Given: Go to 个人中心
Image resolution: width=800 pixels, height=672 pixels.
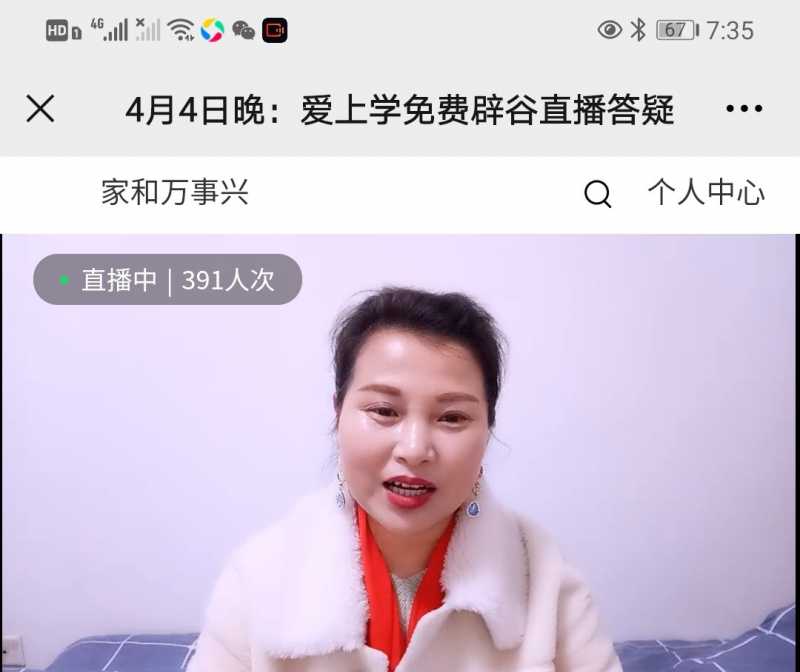Looking at the screenshot, I should [705, 193].
